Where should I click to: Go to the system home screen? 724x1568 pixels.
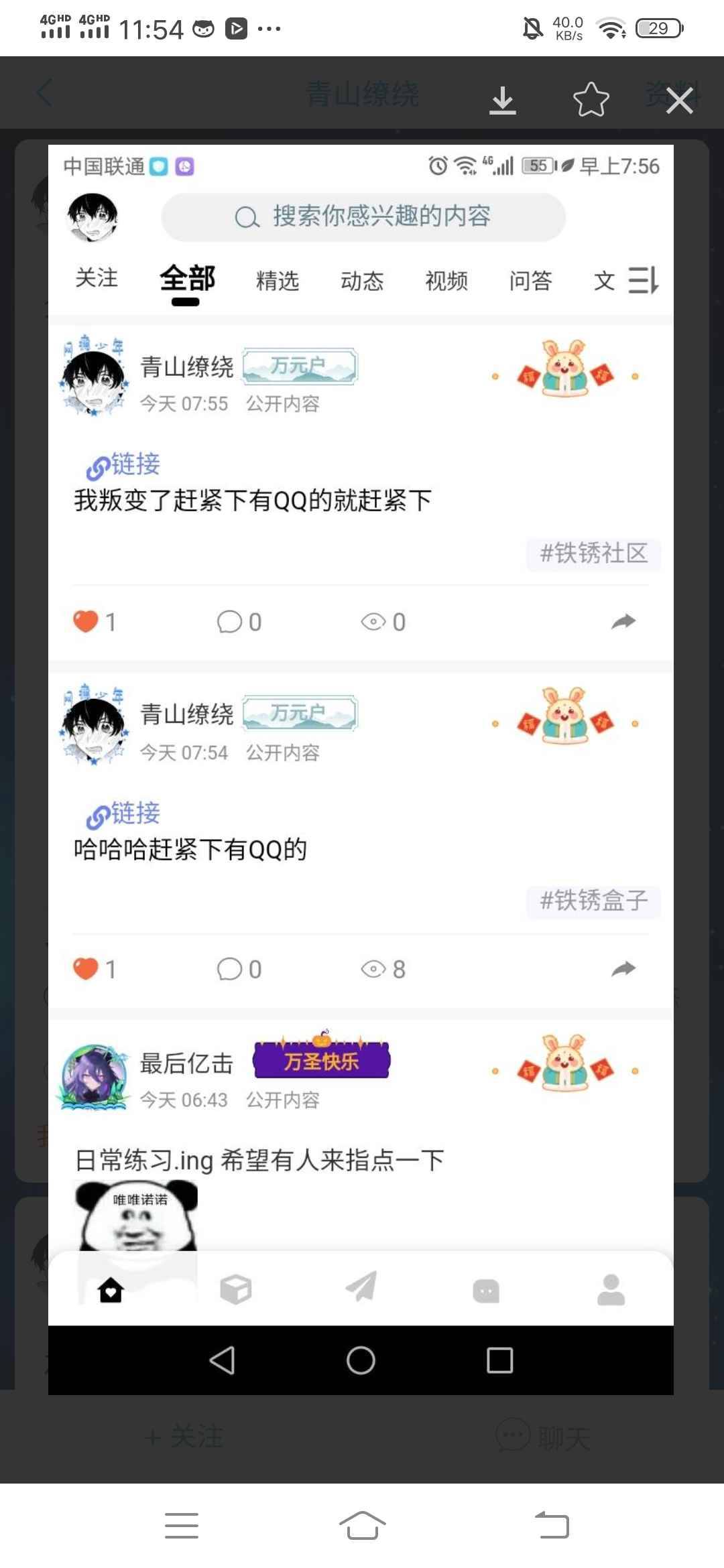point(362,1526)
